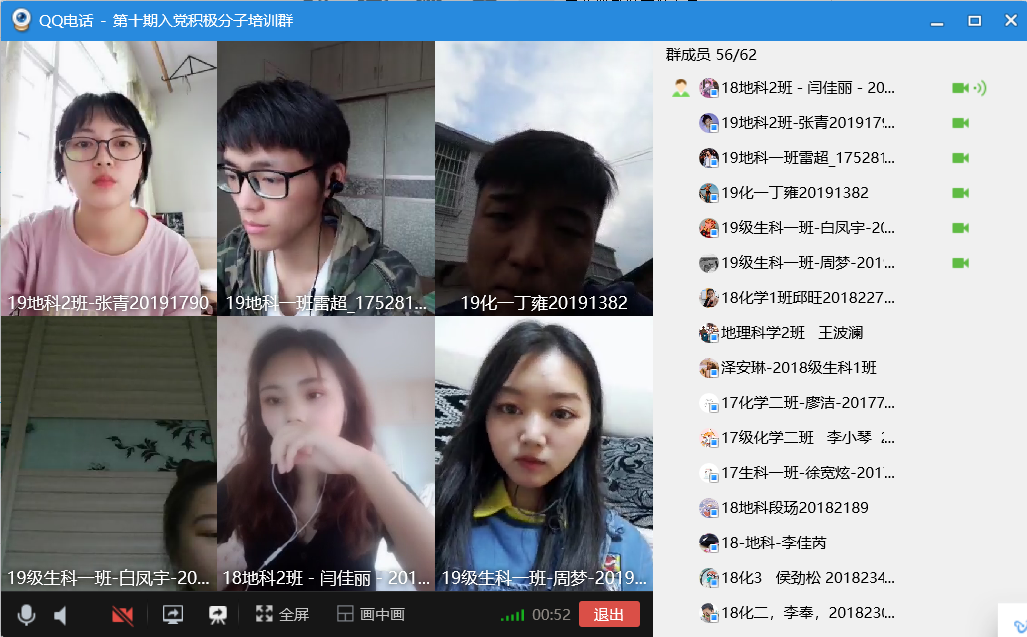1027x637 pixels.
Task: Start screen sharing
Action: point(172,615)
